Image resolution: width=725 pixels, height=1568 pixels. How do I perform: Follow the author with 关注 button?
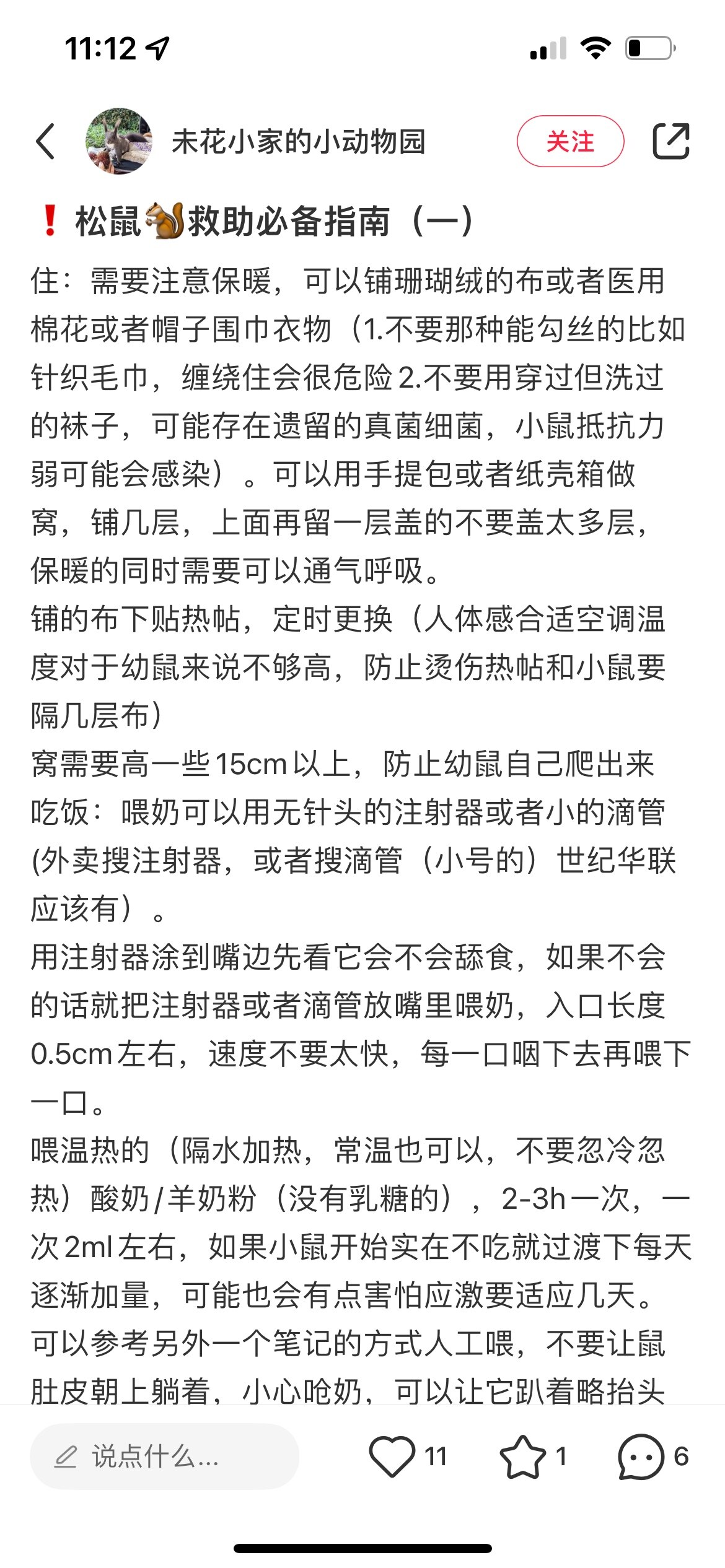pyautogui.click(x=570, y=141)
